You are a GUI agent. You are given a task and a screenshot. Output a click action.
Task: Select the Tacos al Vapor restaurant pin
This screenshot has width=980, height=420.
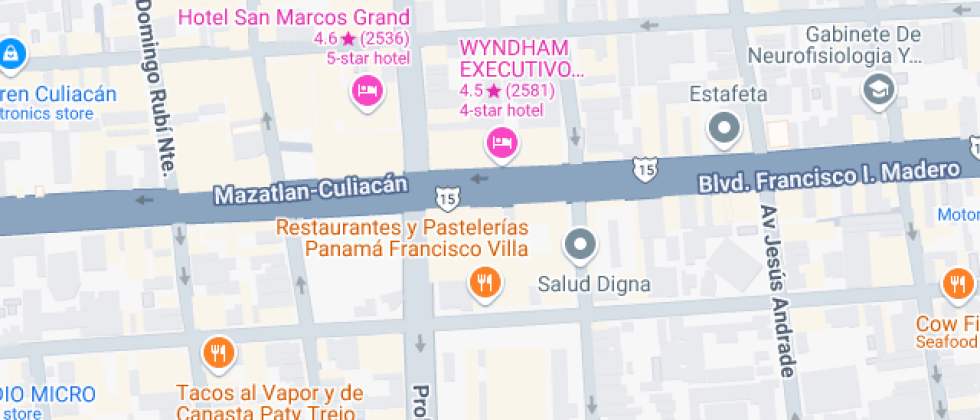click(x=218, y=352)
